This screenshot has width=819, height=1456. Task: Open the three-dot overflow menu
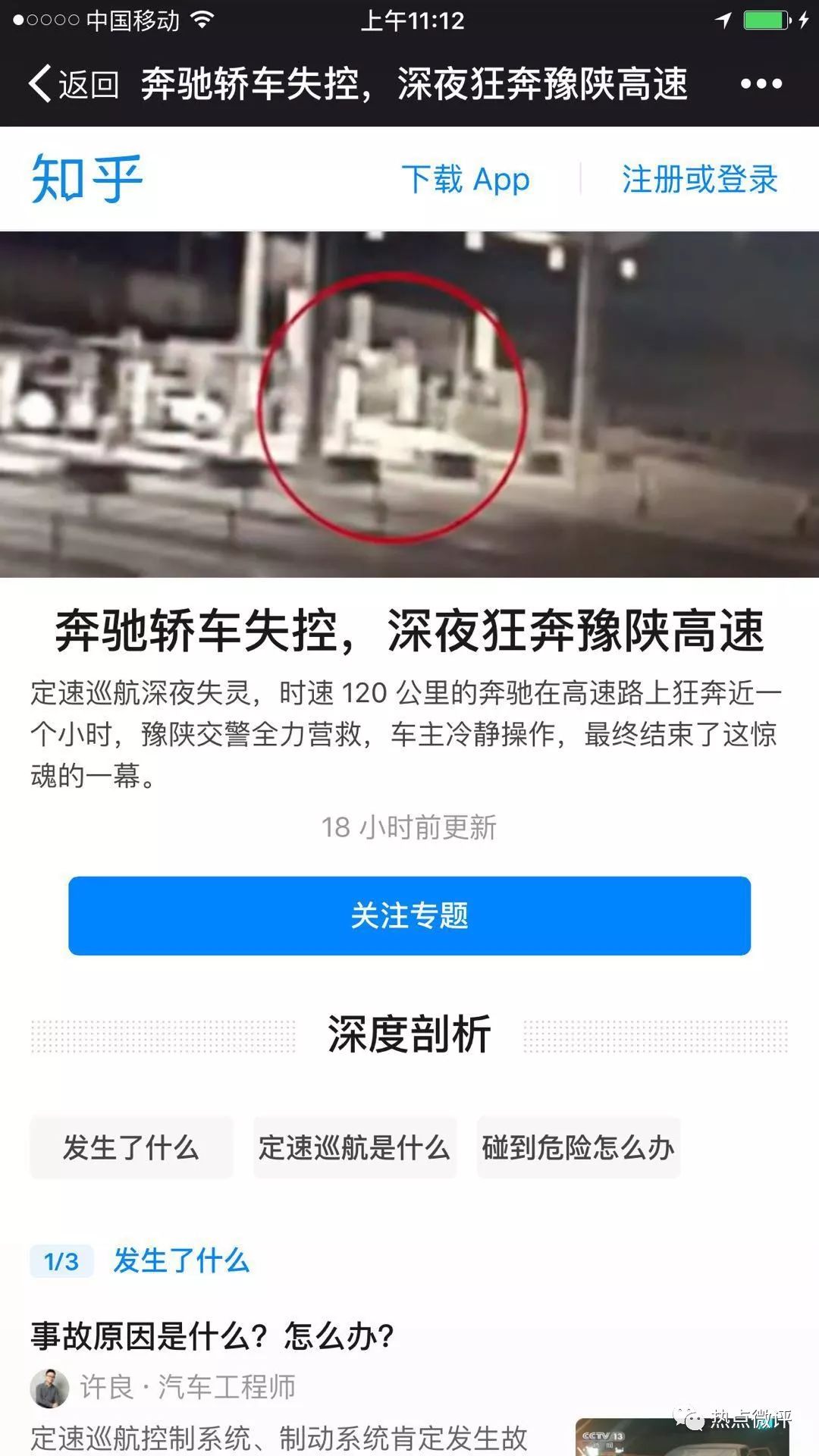click(761, 84)
